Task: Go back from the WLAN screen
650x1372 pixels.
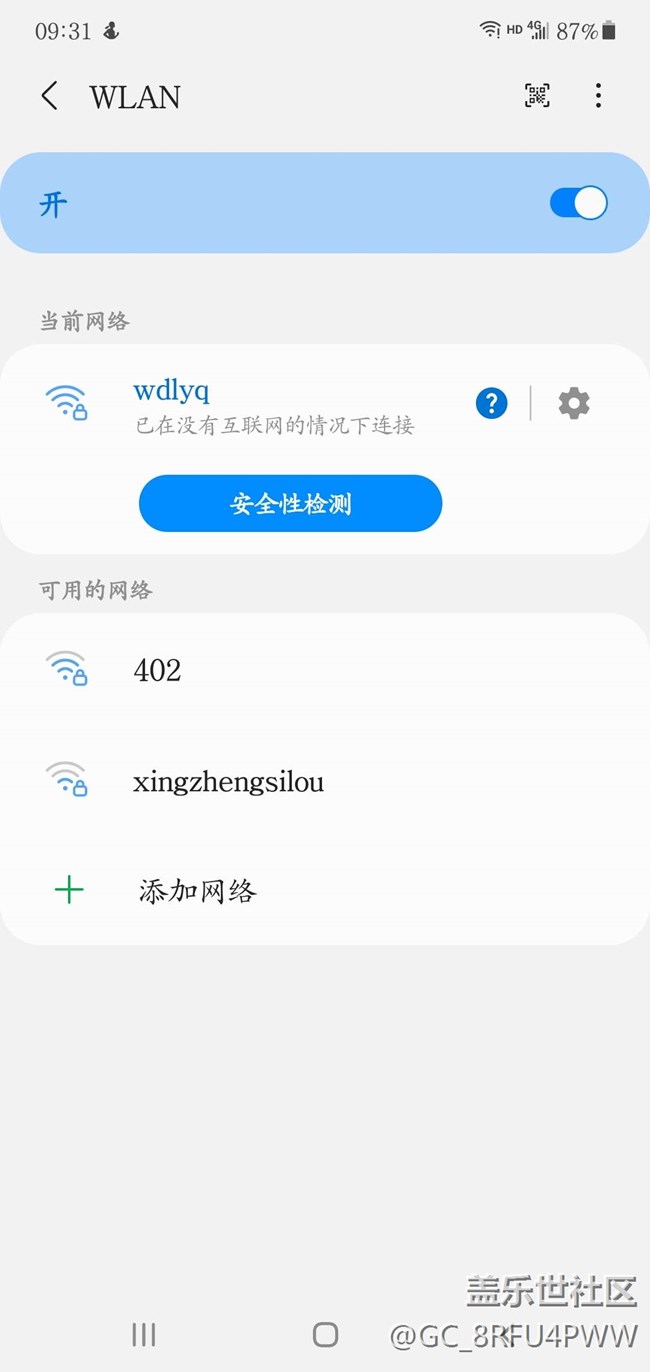Action: 49,96
